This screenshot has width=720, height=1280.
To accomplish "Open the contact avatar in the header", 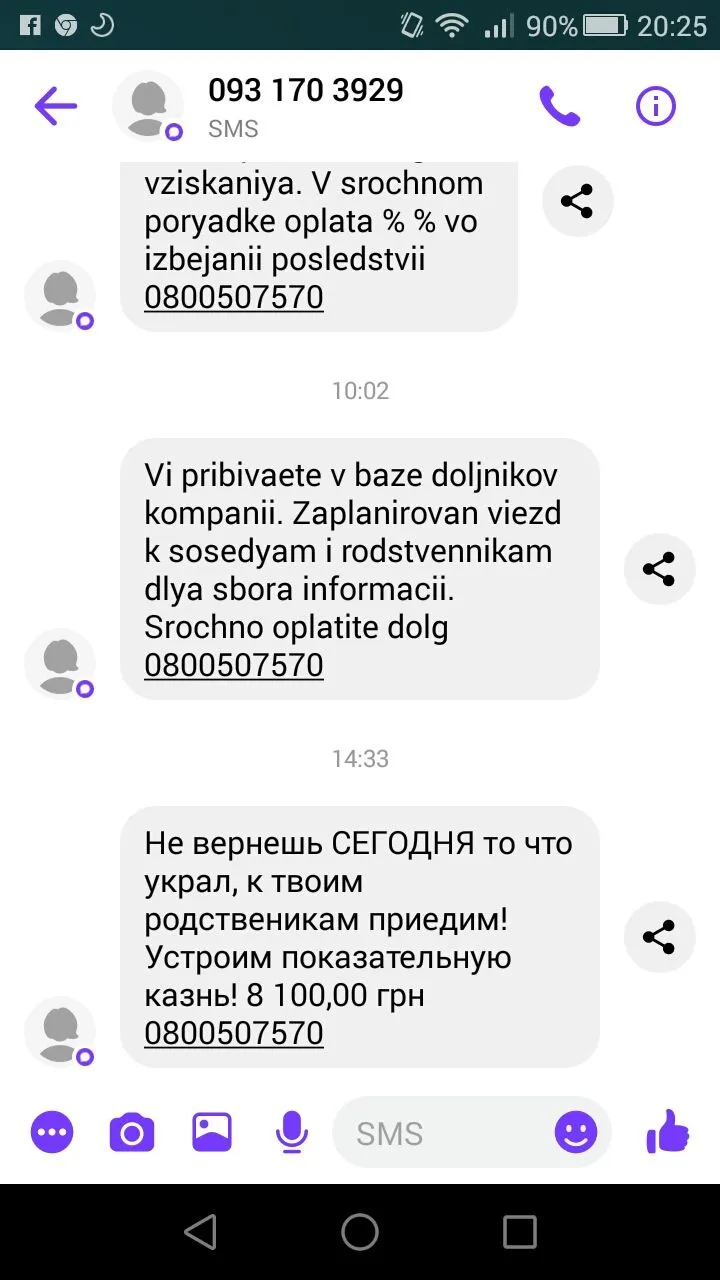I will (x=148, y=106).
